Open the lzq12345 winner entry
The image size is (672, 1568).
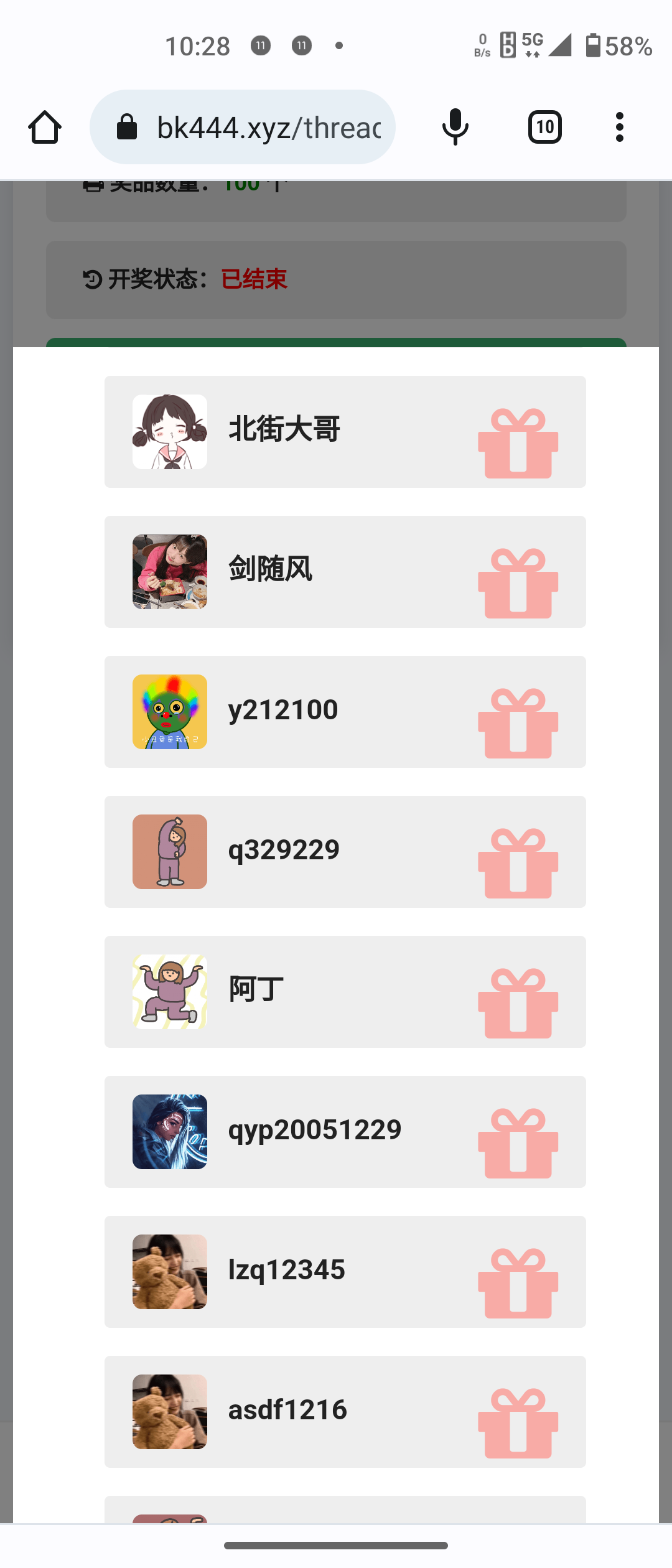pyautogui.click(x=345, y=1272)
